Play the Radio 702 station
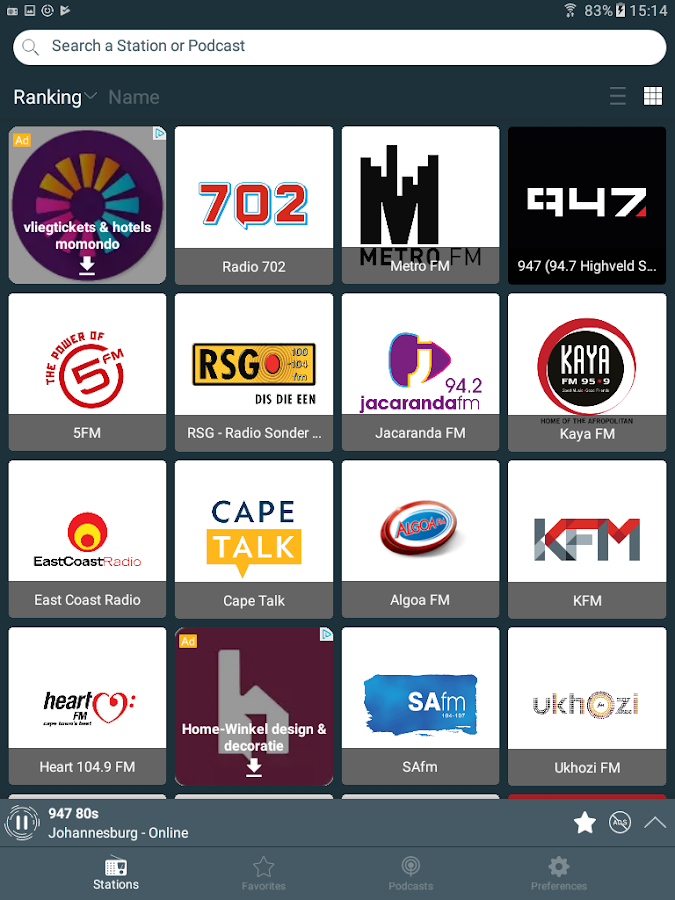Screen dimensions: 675x900 point(254,205)
